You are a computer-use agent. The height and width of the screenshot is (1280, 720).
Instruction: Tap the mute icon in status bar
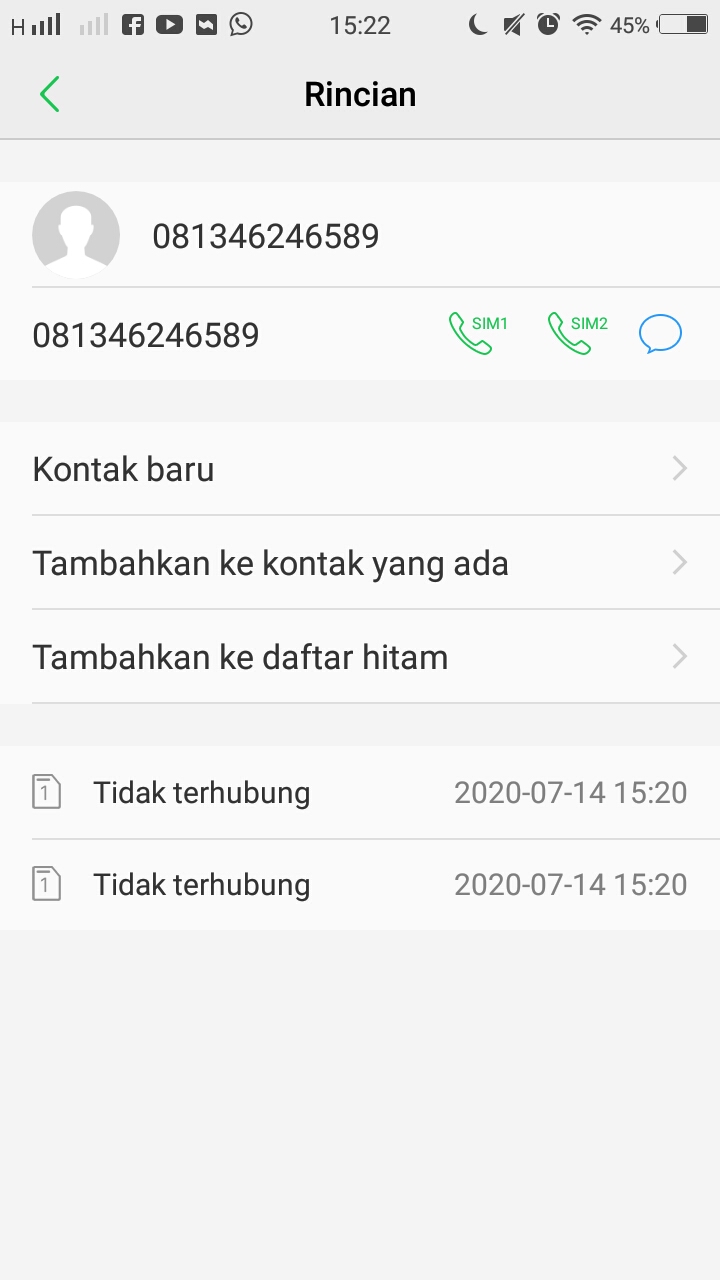[512, 24]
